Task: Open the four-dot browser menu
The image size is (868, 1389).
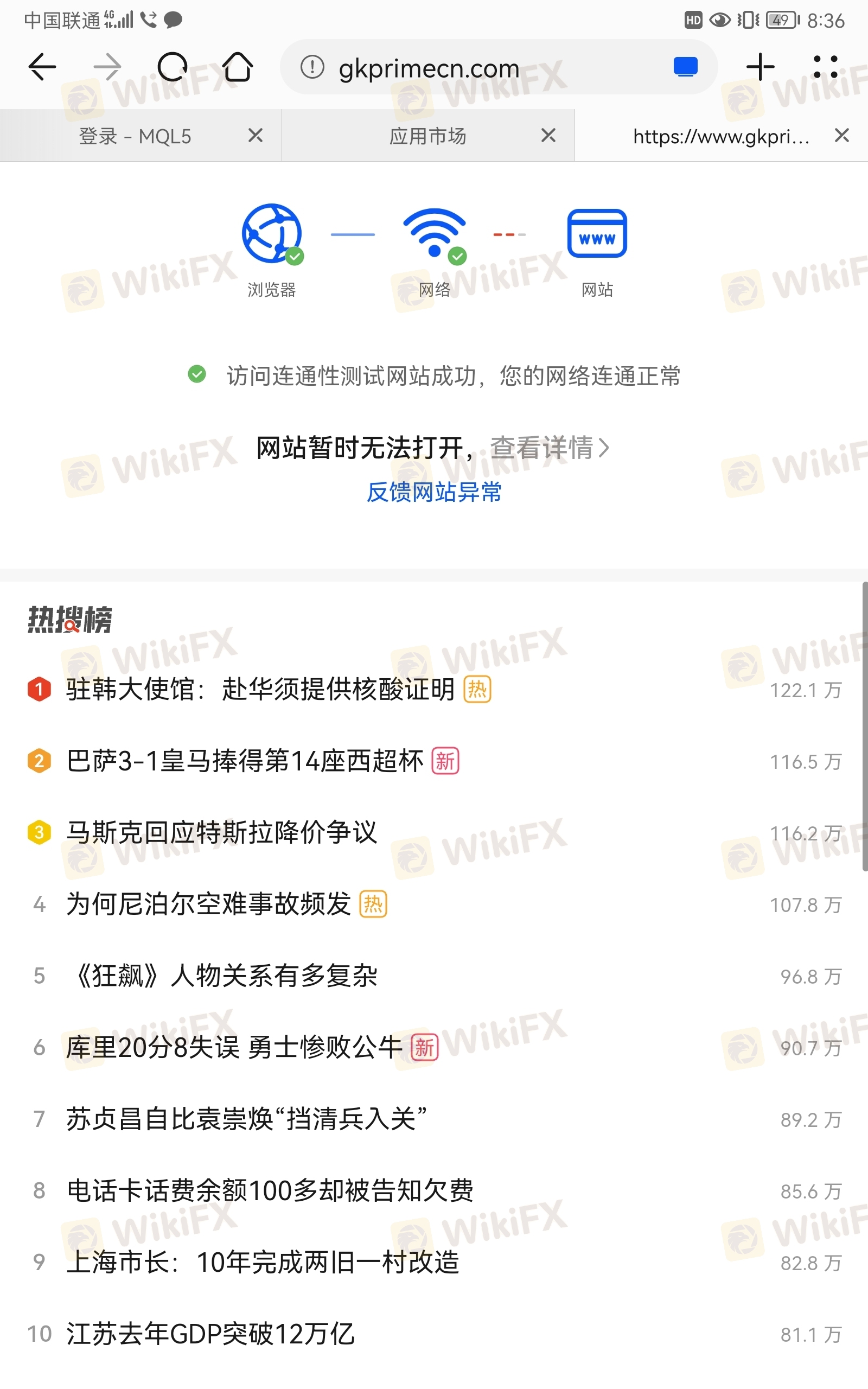Action: click(826, 67)
